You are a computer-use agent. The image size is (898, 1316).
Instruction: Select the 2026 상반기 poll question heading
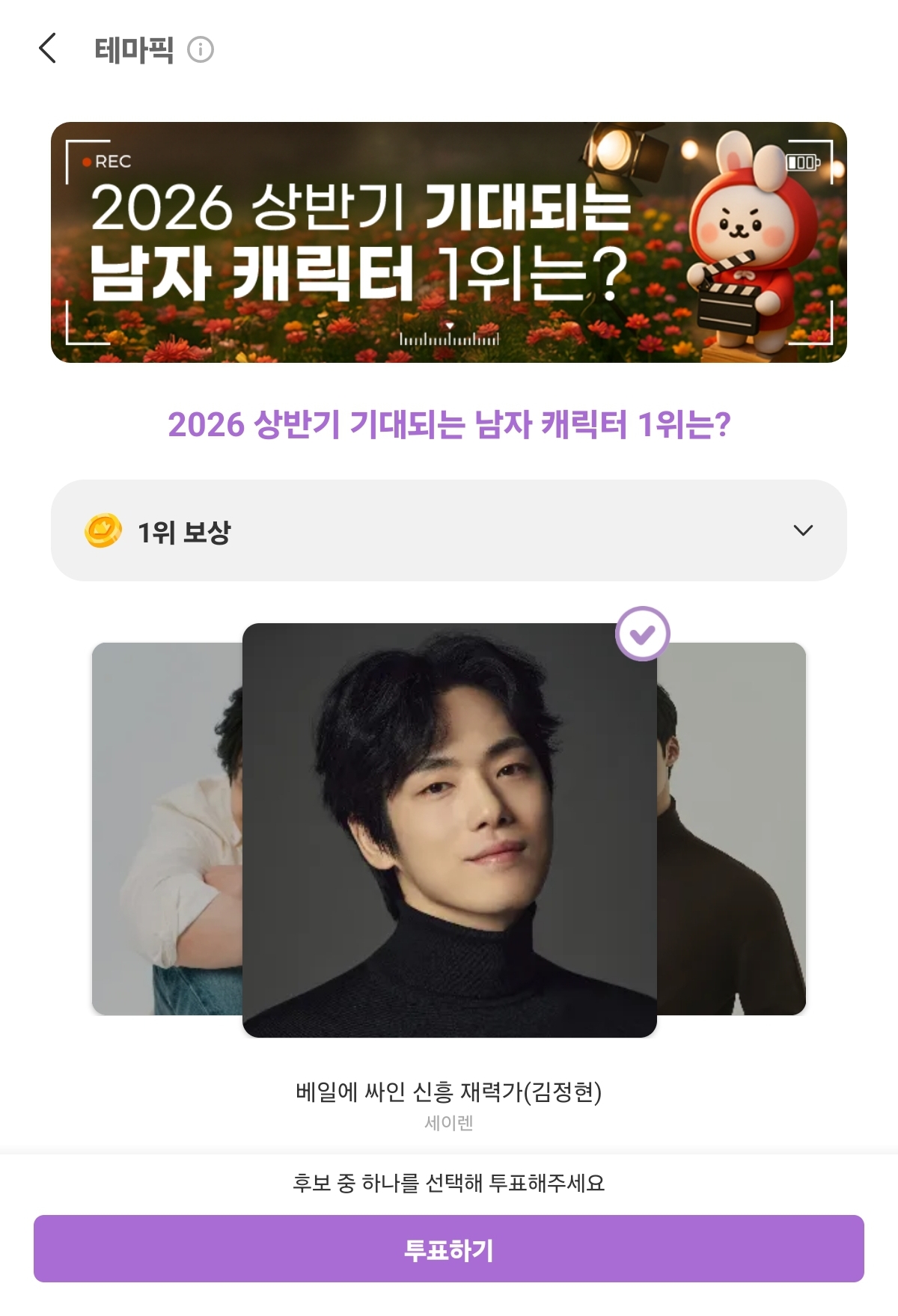(449, 424)
